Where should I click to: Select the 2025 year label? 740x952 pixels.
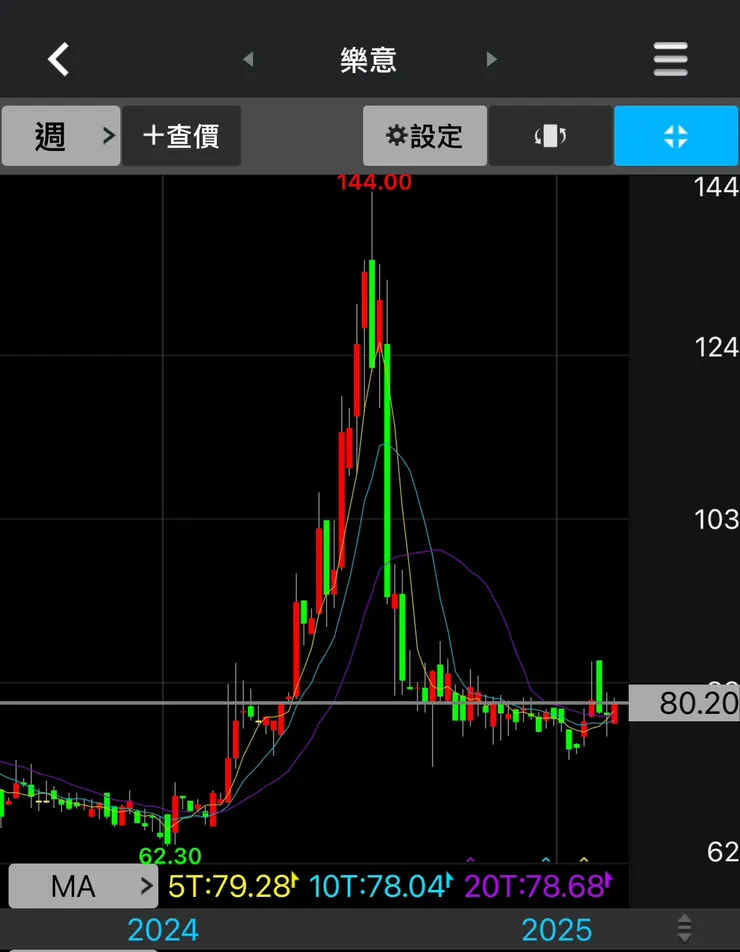pyautogui.click(x=557, y=929)
